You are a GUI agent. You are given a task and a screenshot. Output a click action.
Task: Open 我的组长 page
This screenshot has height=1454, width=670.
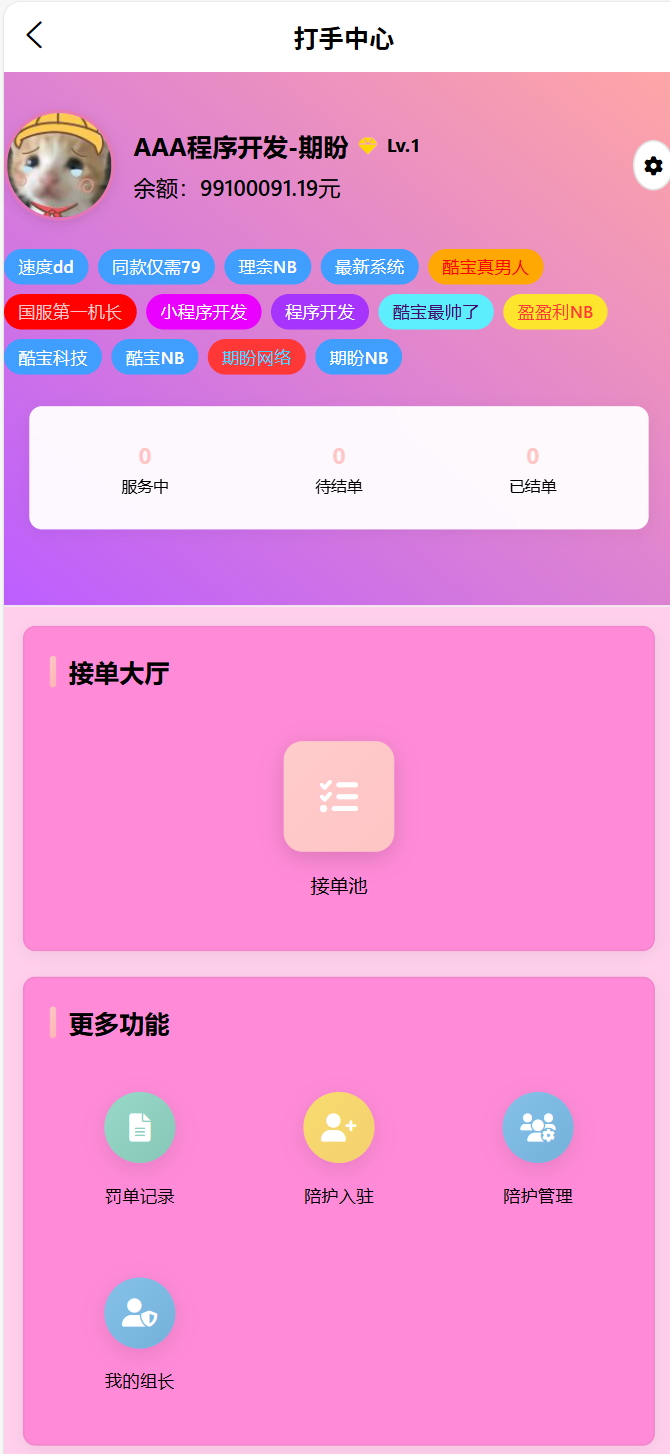point(140,1313)
